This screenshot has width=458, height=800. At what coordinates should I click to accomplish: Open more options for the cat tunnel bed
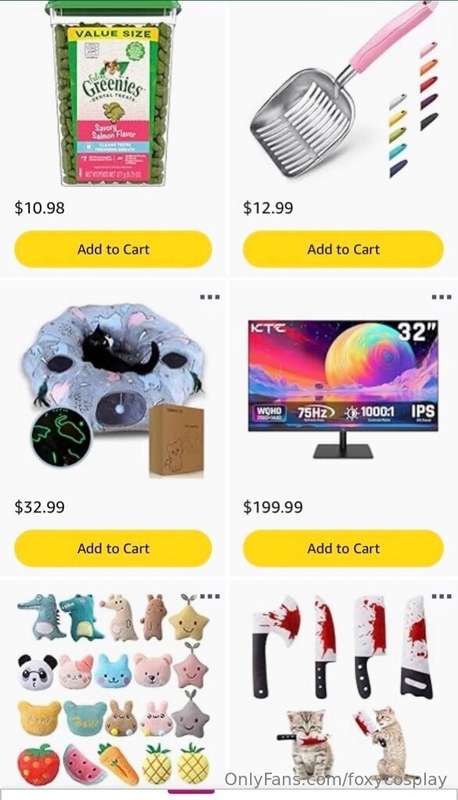coord(210,297)
